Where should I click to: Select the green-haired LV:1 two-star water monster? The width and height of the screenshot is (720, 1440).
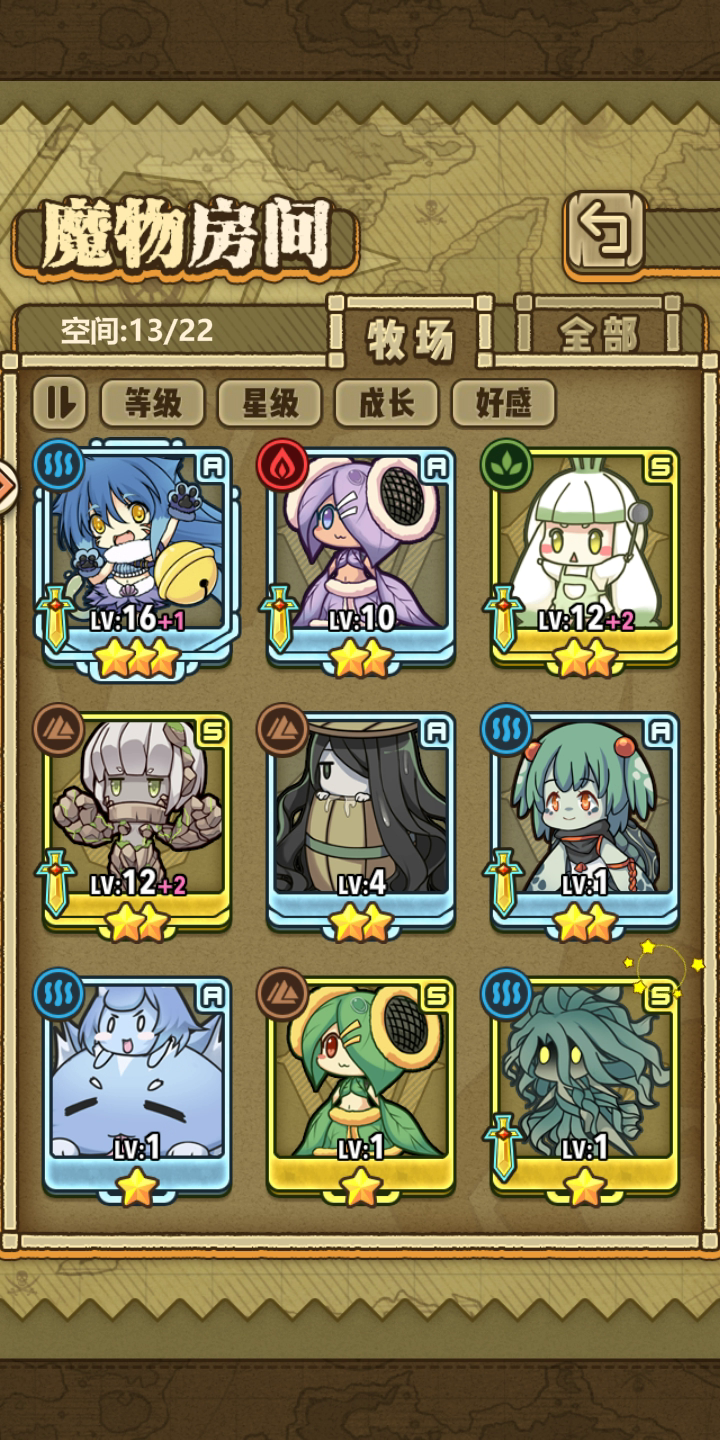[x=584, y=822]
